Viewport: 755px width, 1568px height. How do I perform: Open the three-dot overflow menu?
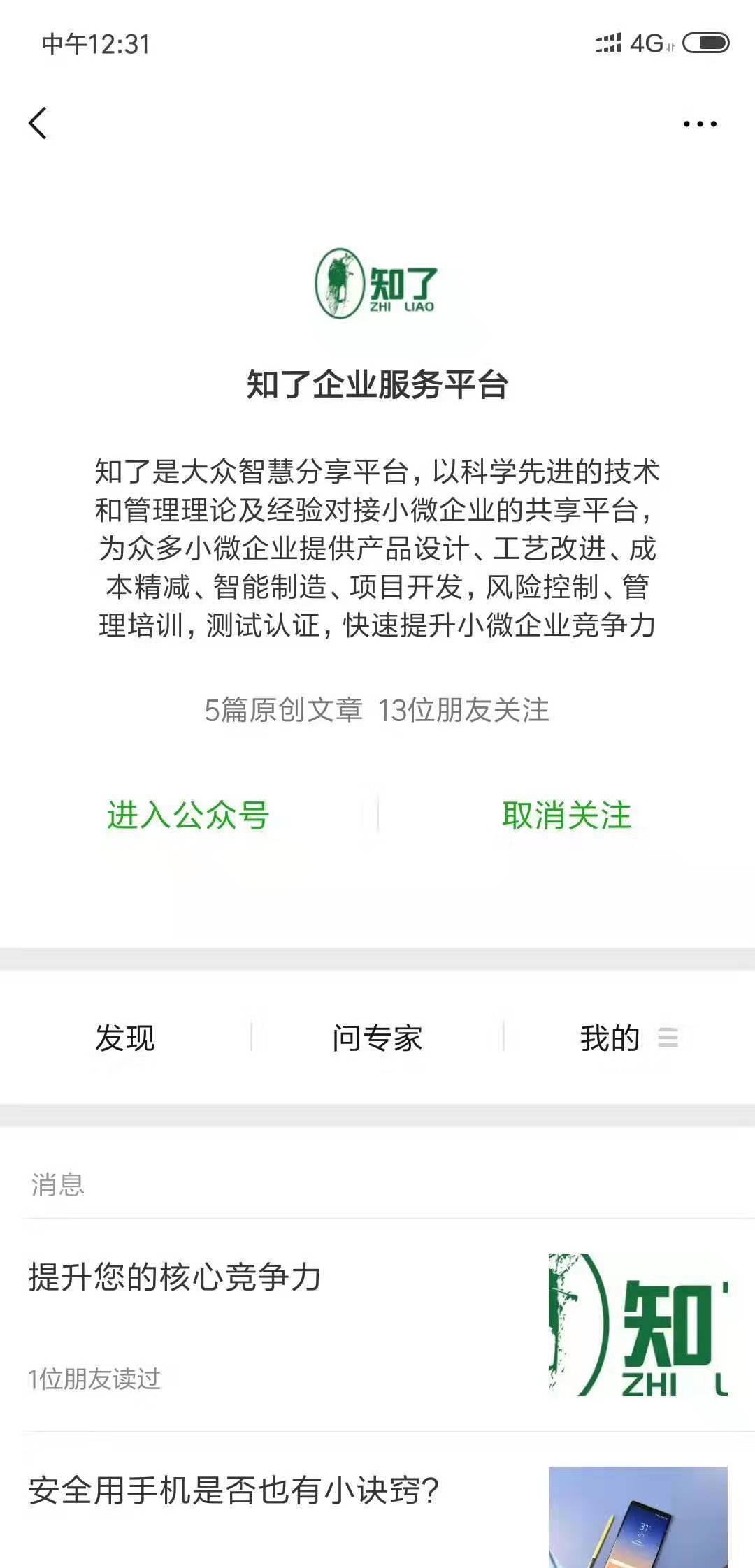tap(700, 124)
